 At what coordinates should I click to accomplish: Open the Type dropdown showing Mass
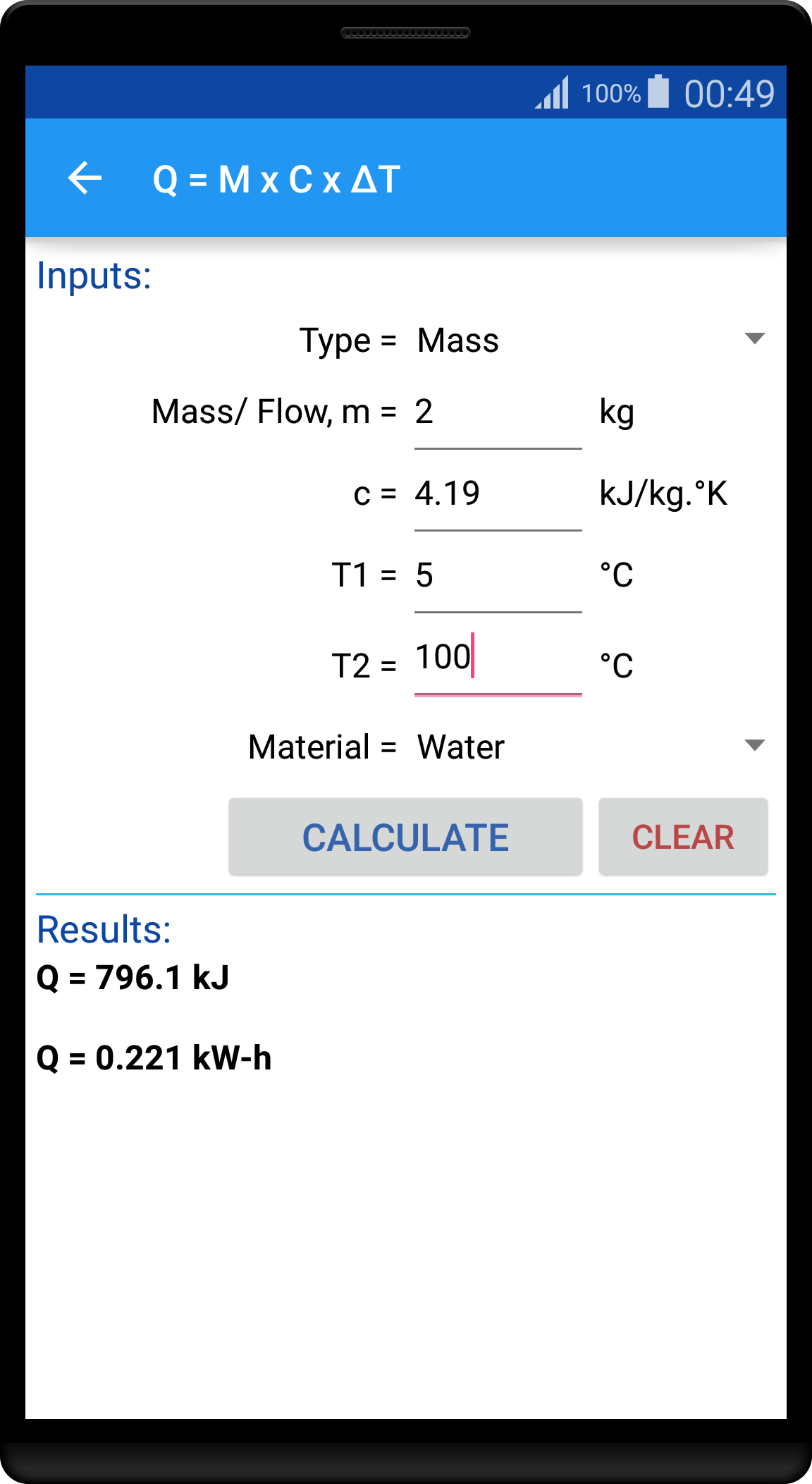coord(591,340)
